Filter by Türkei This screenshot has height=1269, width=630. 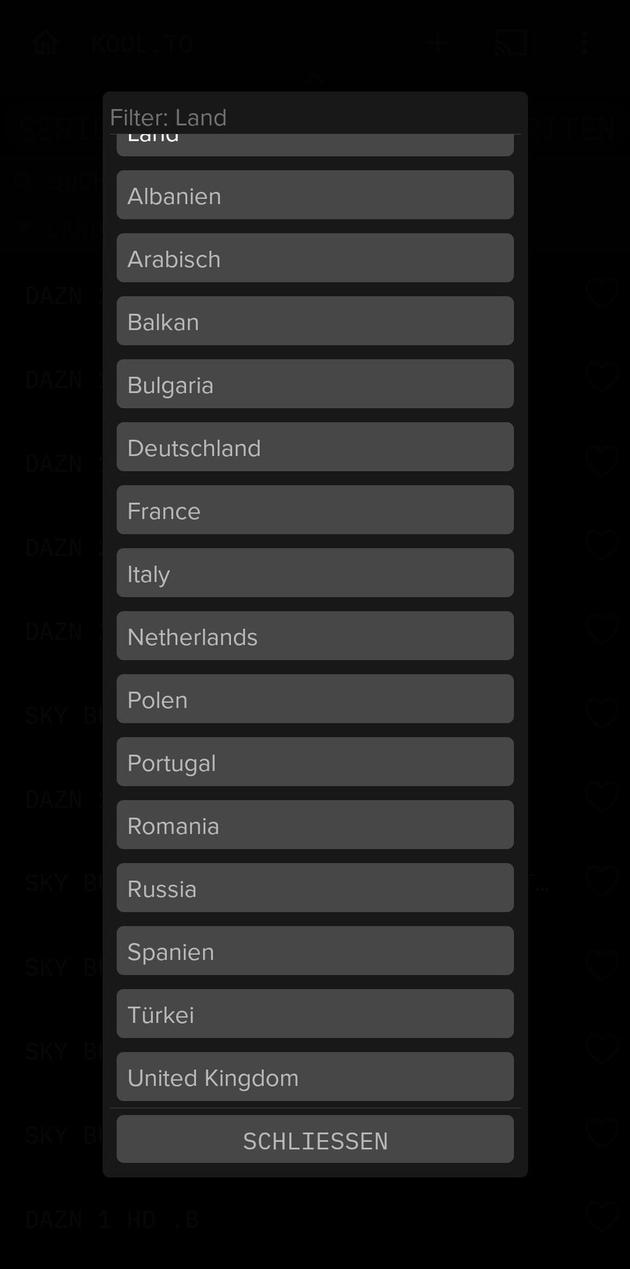coord(315,1014)
